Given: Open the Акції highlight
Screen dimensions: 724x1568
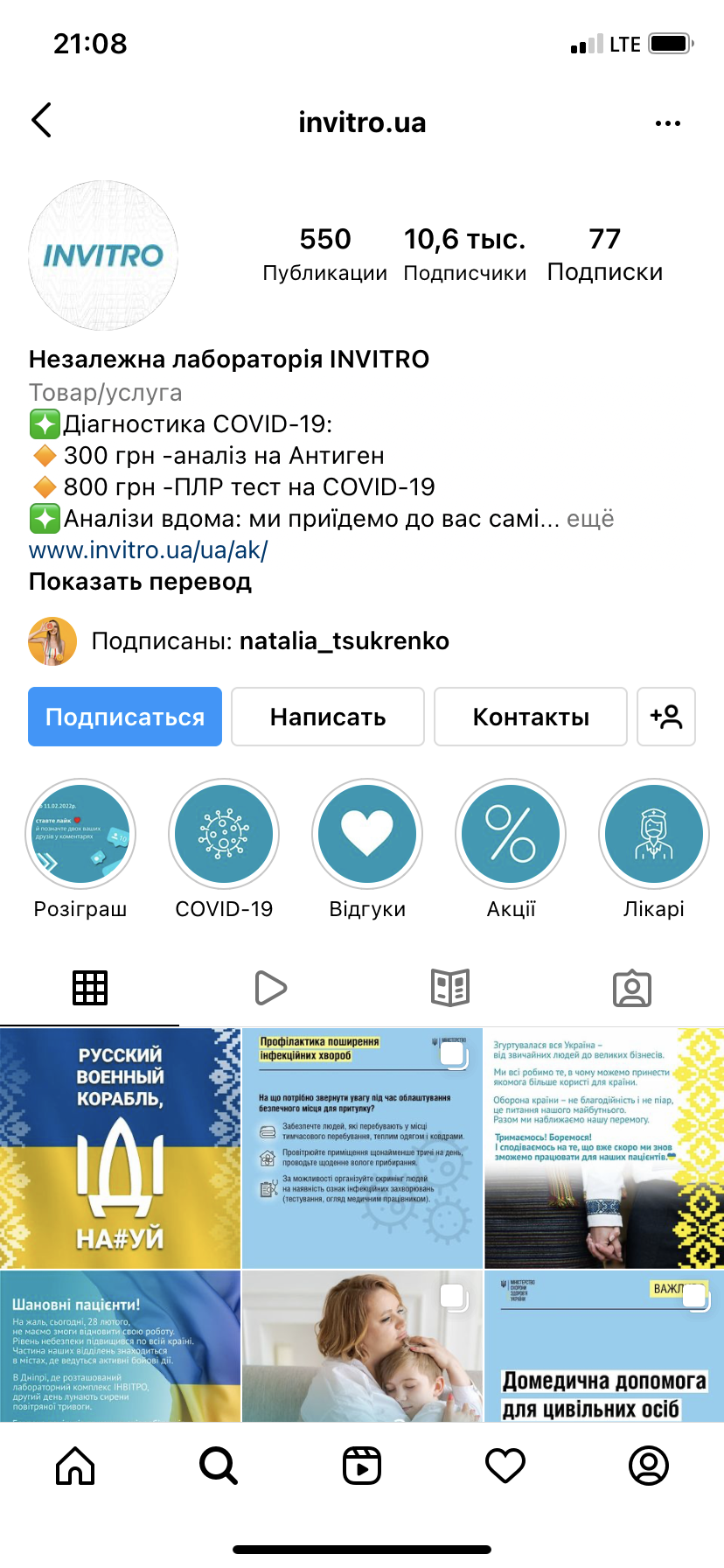Looking at the screenshot, I should [511, 835].
